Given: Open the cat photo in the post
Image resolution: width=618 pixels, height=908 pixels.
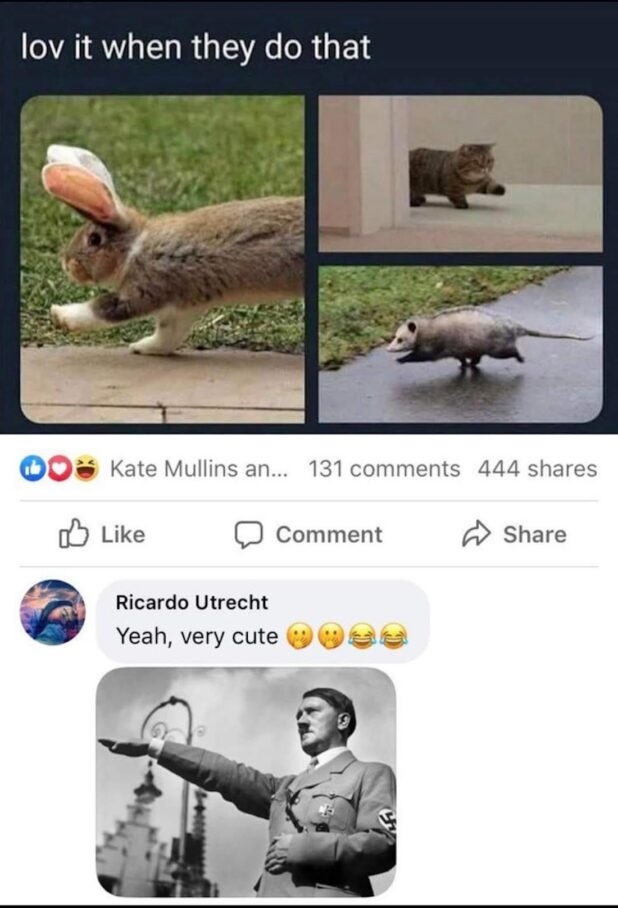Looking at the screenshot, I should click(x=460, y=173).
